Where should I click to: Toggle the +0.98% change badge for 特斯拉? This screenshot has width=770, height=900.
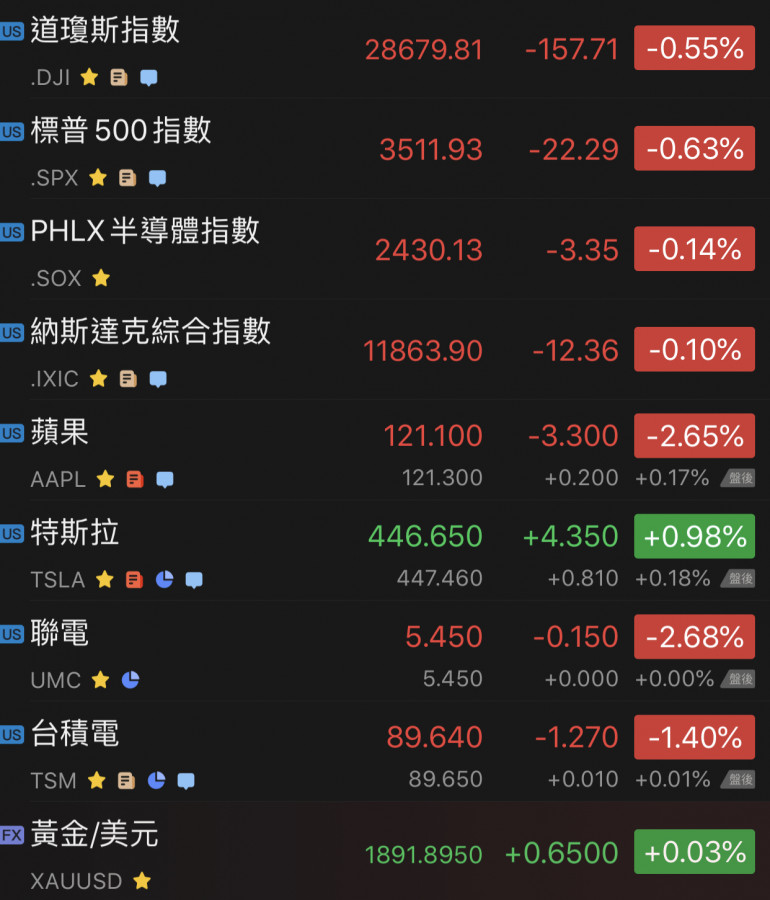click(x=694, y=537)
